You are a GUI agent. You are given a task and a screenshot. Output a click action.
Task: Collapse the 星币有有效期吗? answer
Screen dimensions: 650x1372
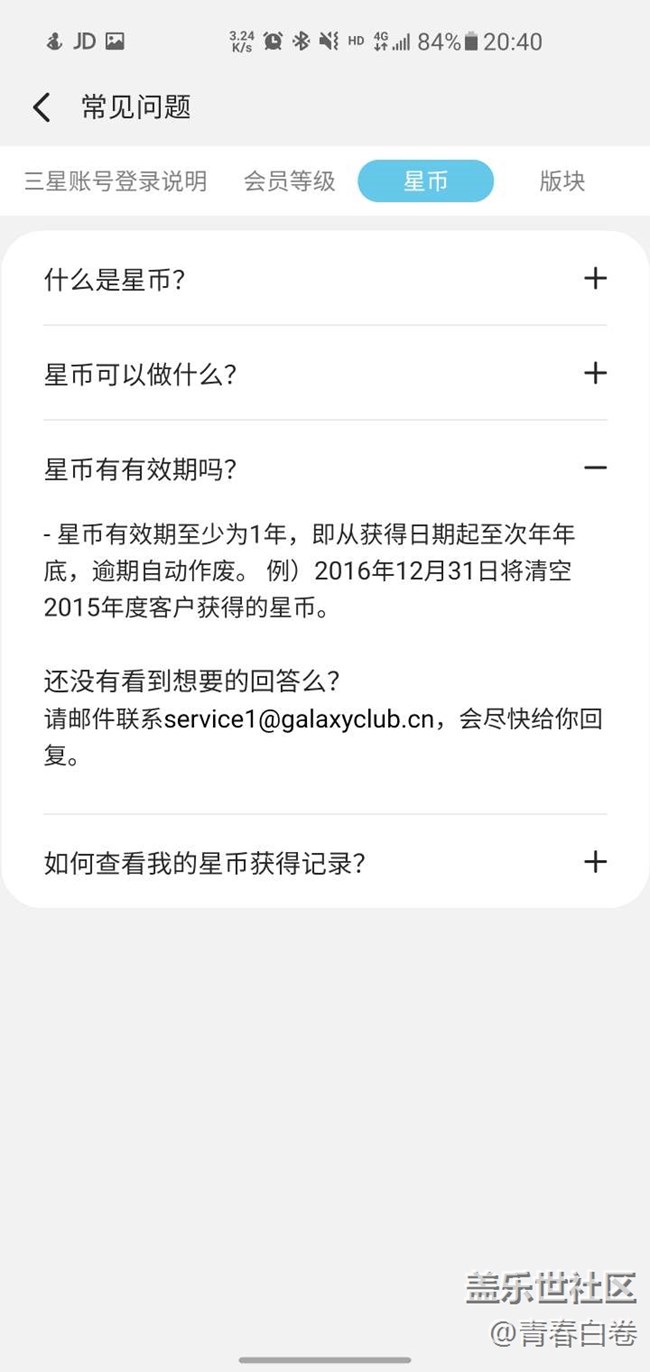pyautogui.click(x=595, y=468)
